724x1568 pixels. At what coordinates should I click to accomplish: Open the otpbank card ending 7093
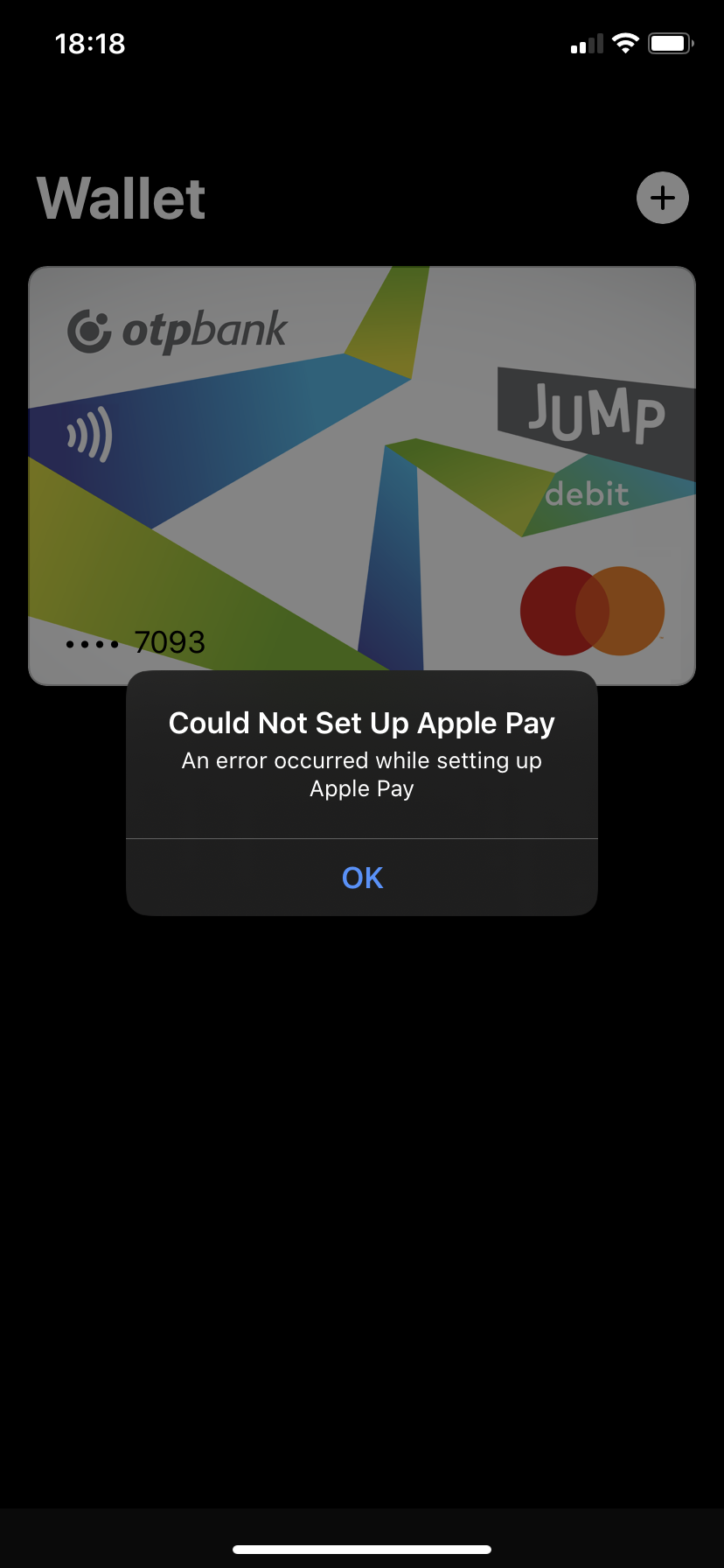point(362,475)
